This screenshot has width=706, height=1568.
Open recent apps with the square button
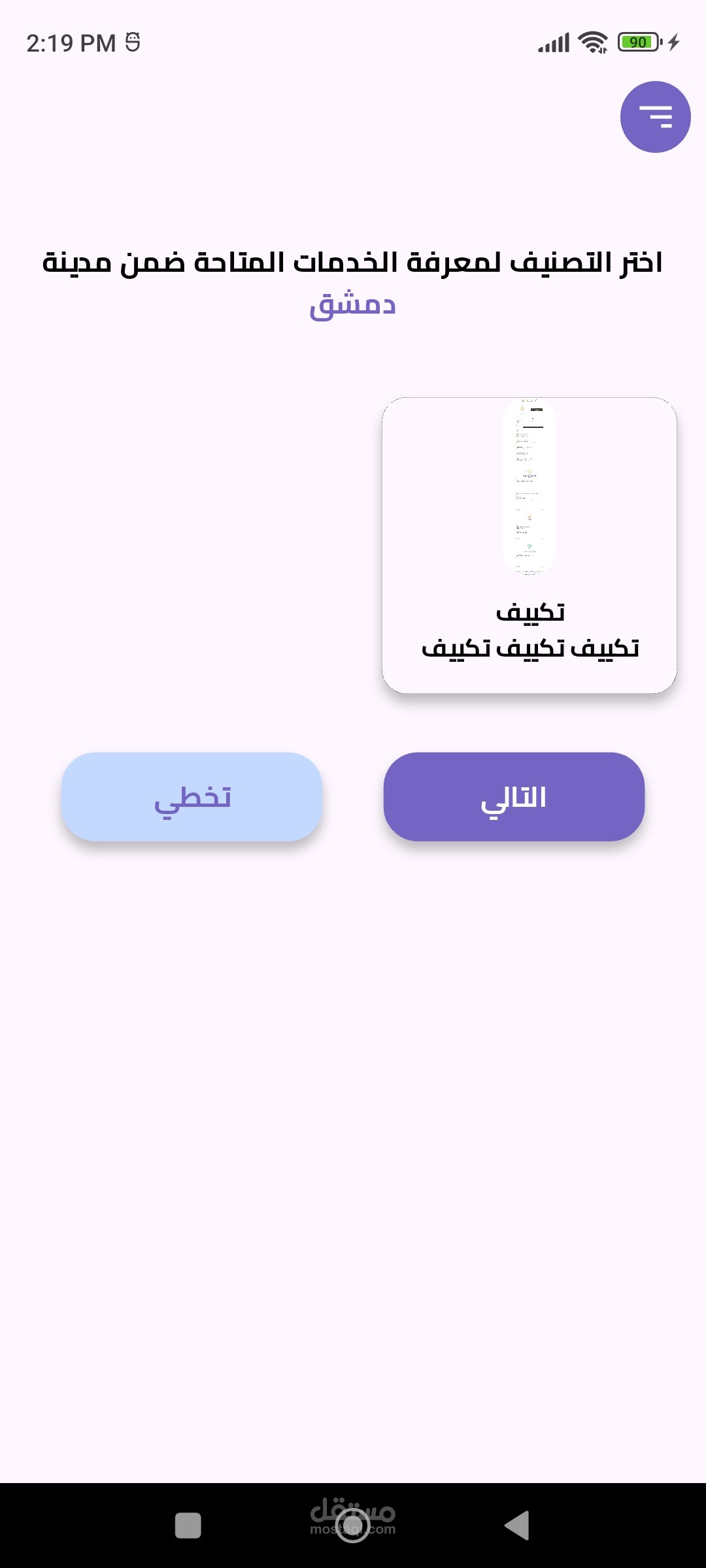coord(188,1526)
